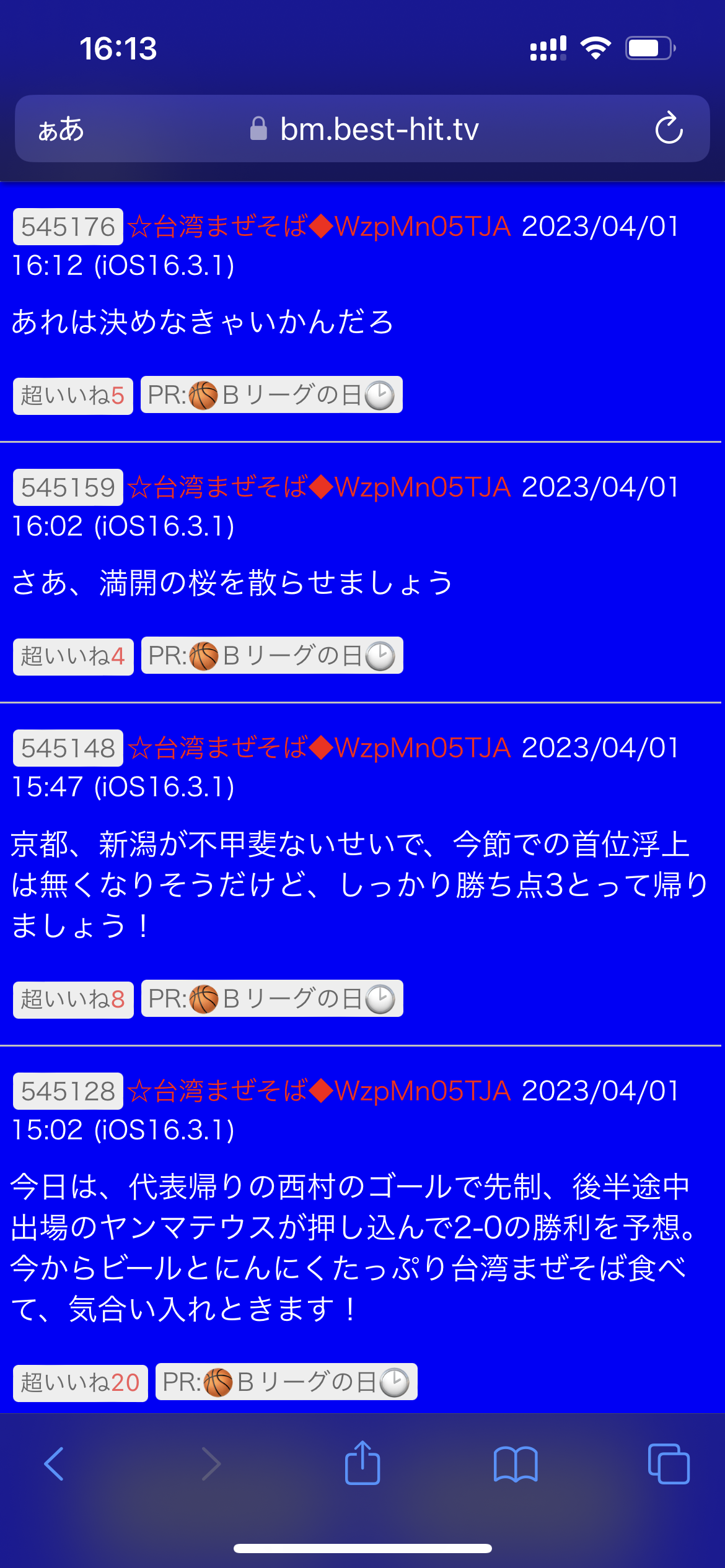This screenshot has width=725, height=1568.
Task: Tap 超いいね on post 545159
Action: coord(73,656)
